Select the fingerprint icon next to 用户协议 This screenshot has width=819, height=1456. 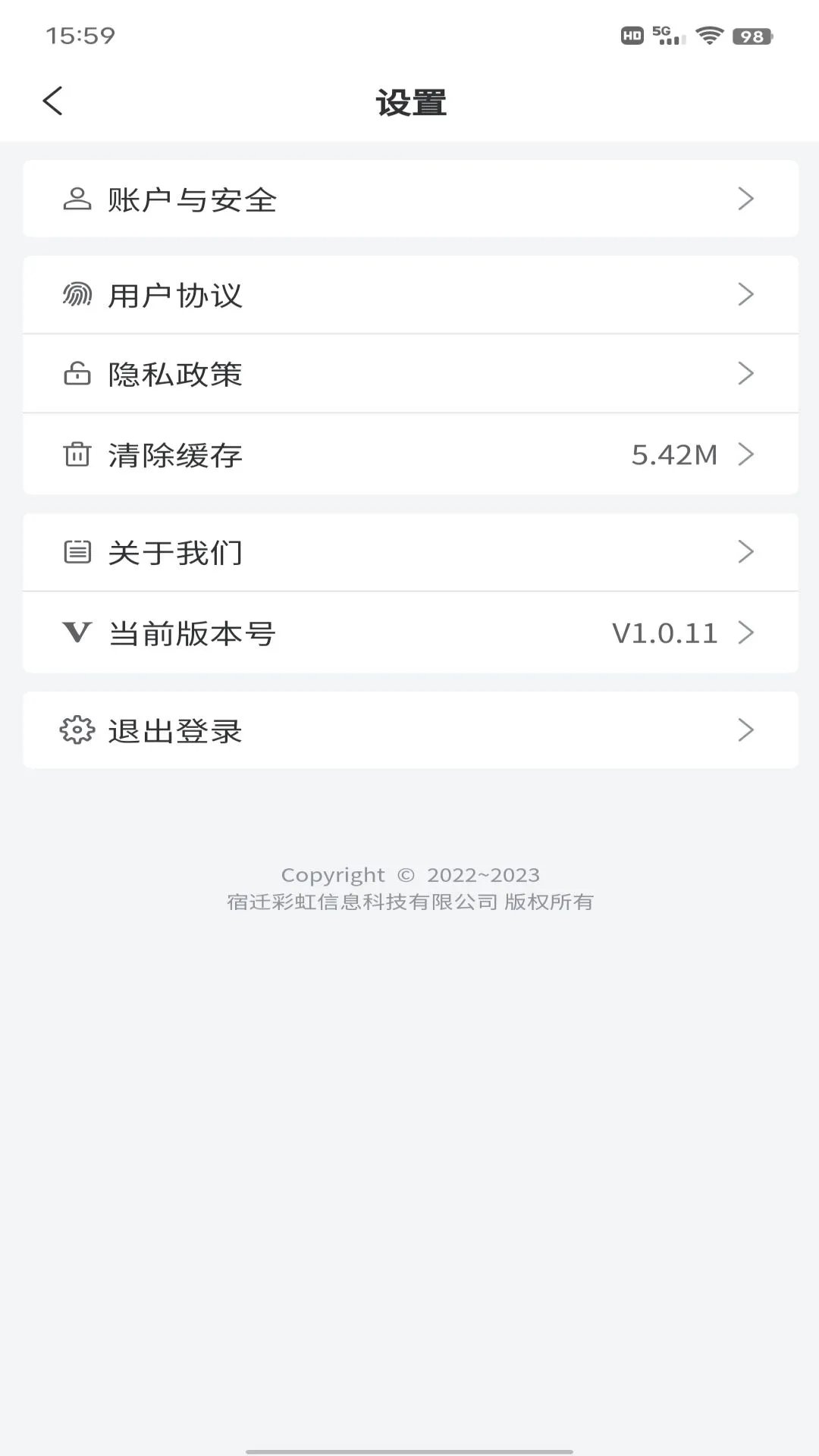(77, 295)
